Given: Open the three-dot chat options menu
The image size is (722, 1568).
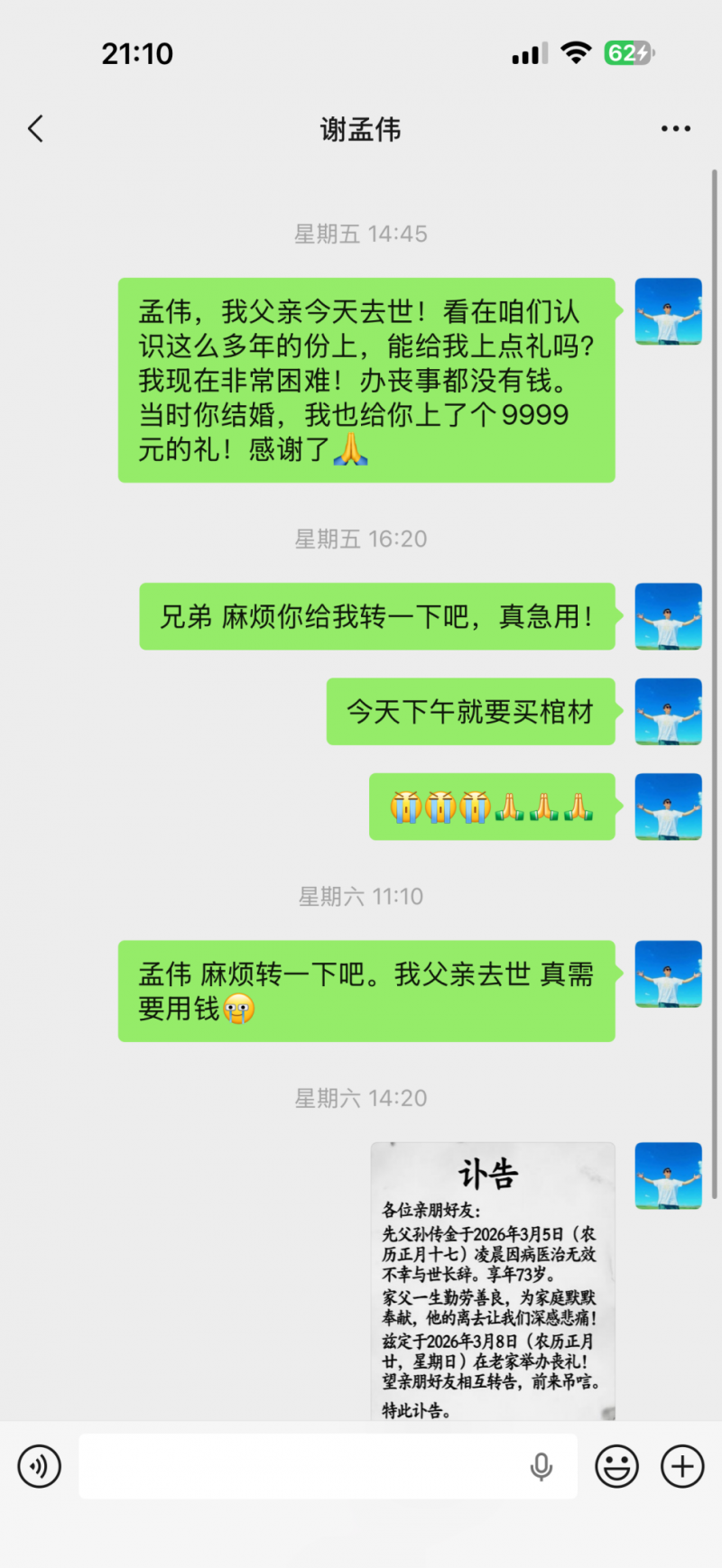Looking at the screenshot, I should click(x=675, y=129).
